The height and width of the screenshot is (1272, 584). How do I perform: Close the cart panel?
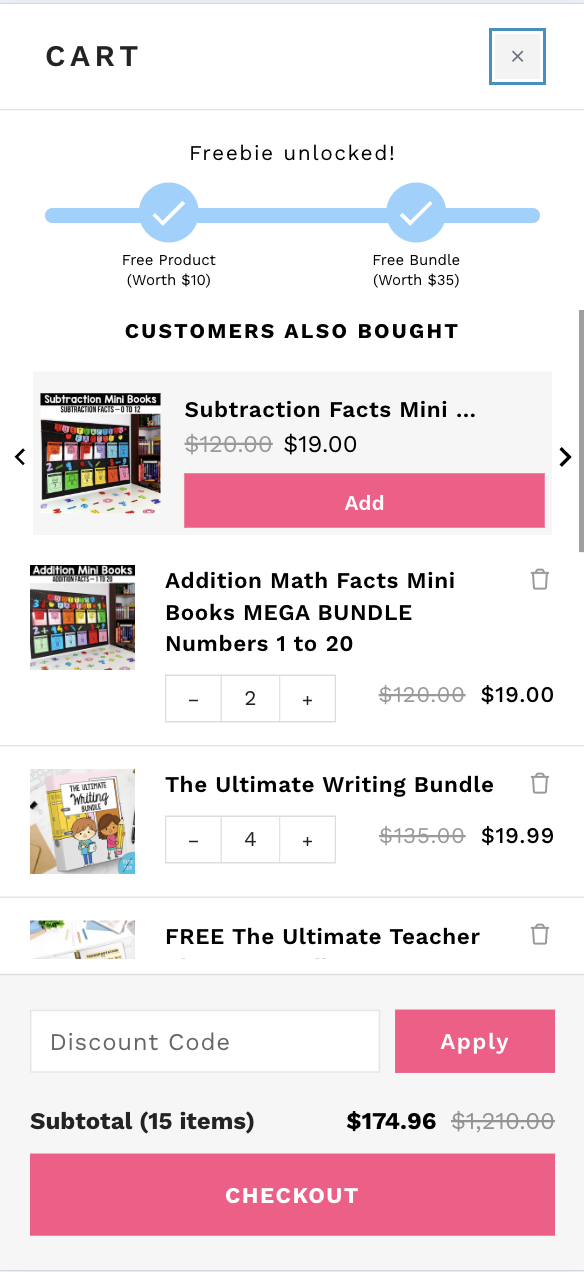[517, 56]
